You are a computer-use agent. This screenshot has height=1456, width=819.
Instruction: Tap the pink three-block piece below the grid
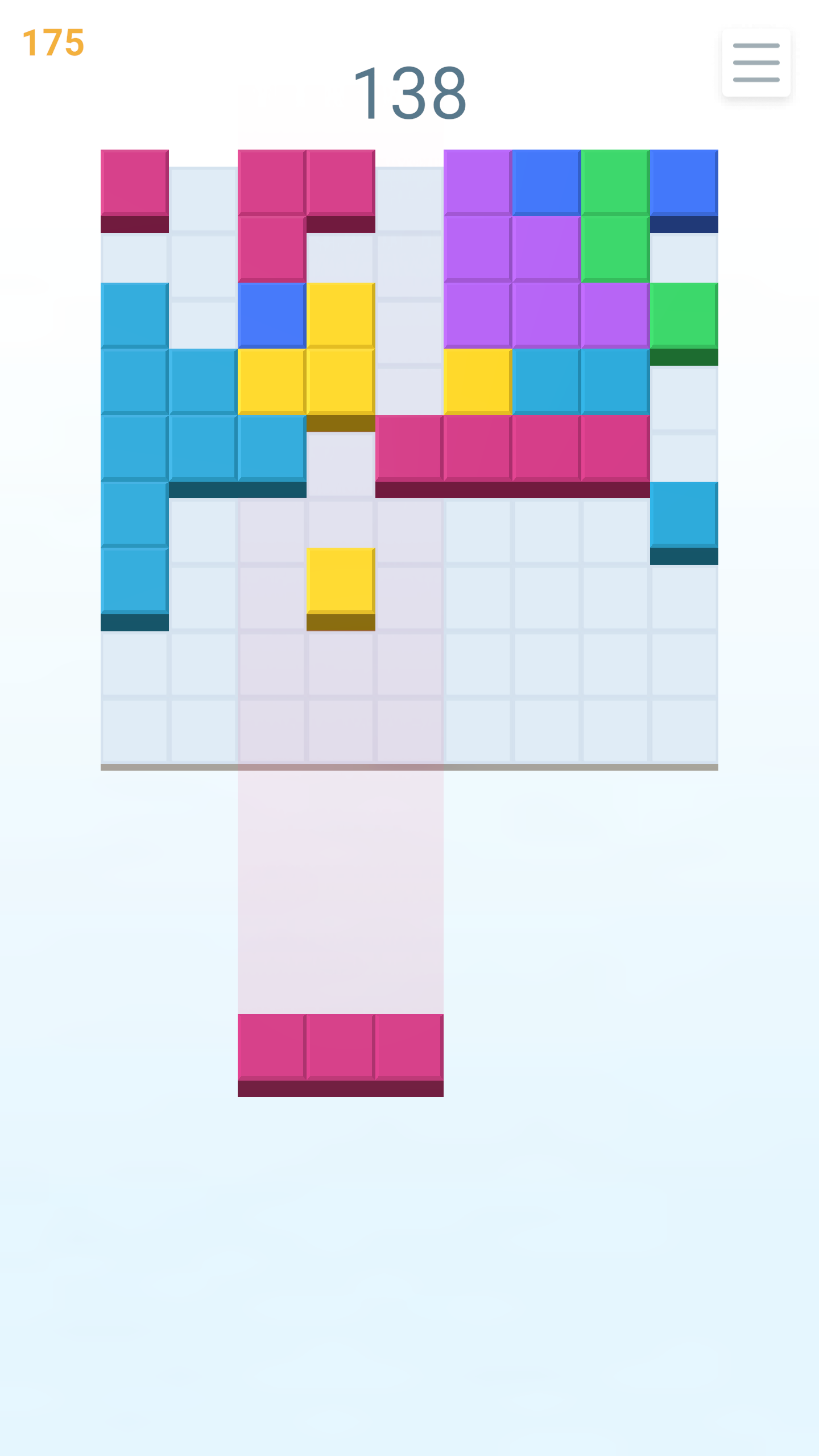coord(341,1055)
